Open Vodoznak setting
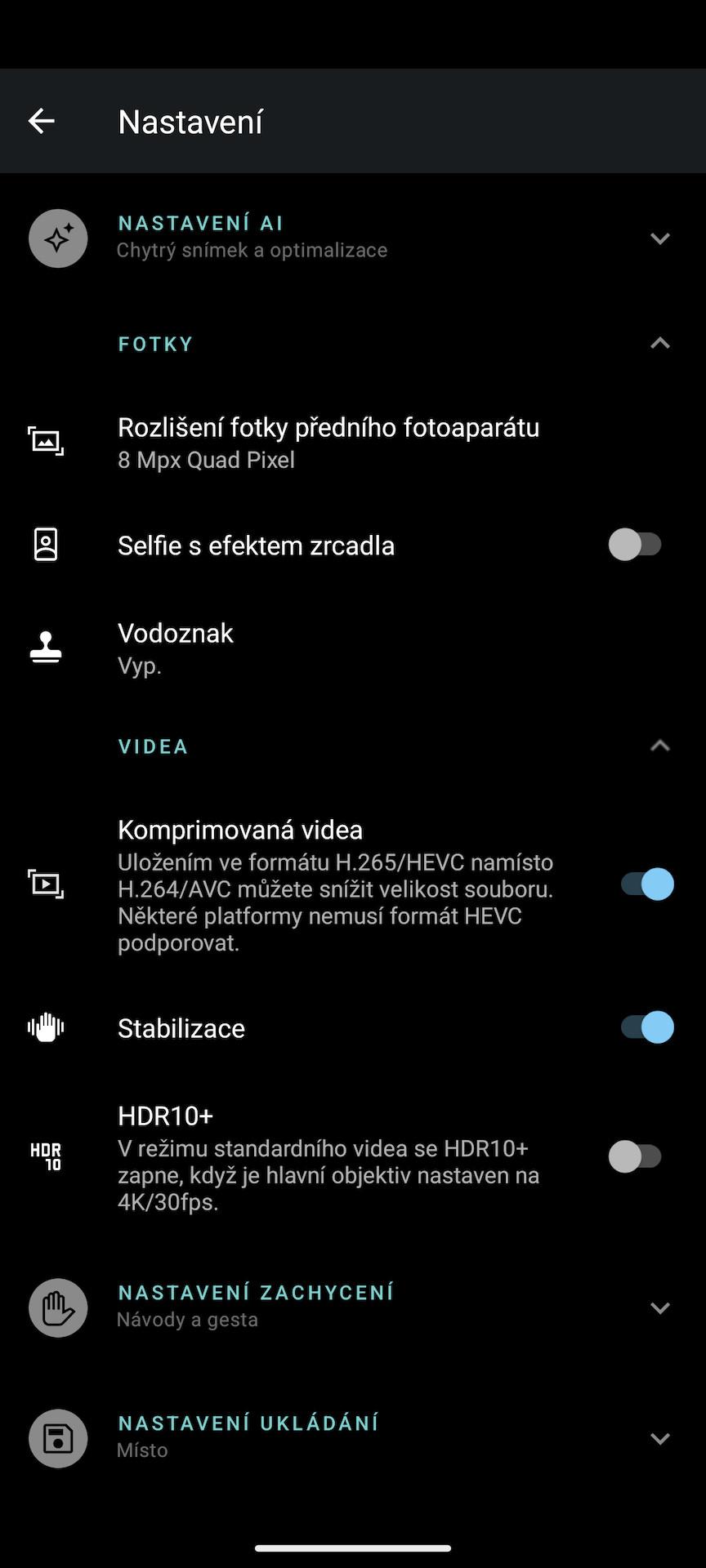 coord(353,648)
